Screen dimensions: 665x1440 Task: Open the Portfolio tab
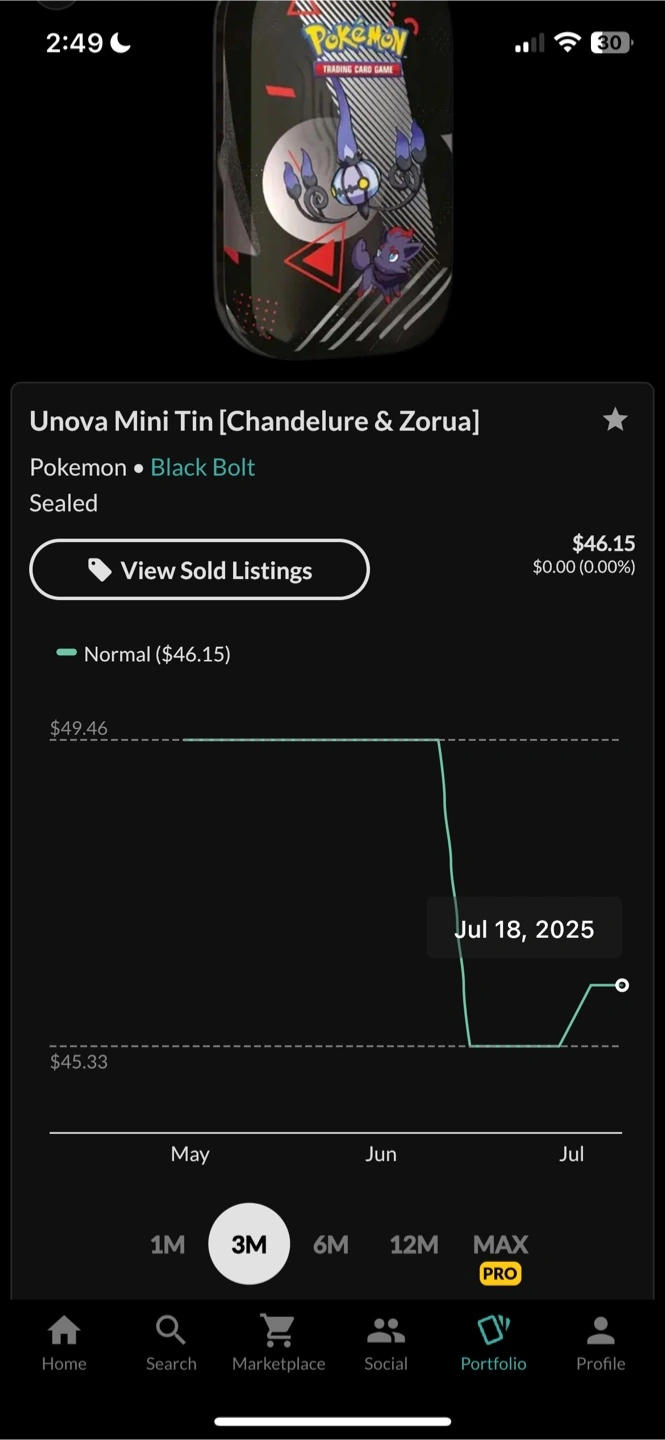pos(493,1343)
